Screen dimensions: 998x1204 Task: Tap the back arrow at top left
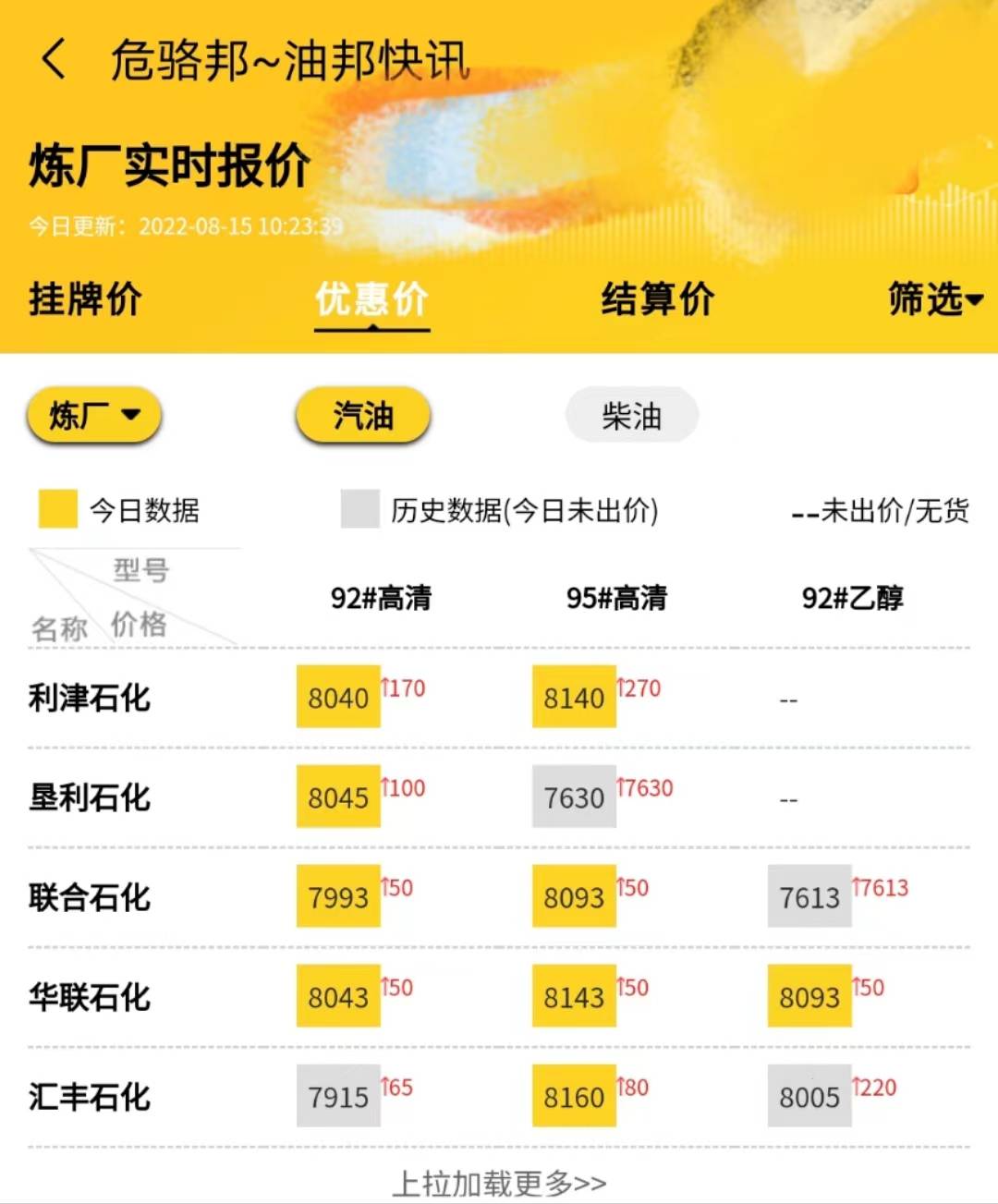pyautogui.click(x=51, y=57)
